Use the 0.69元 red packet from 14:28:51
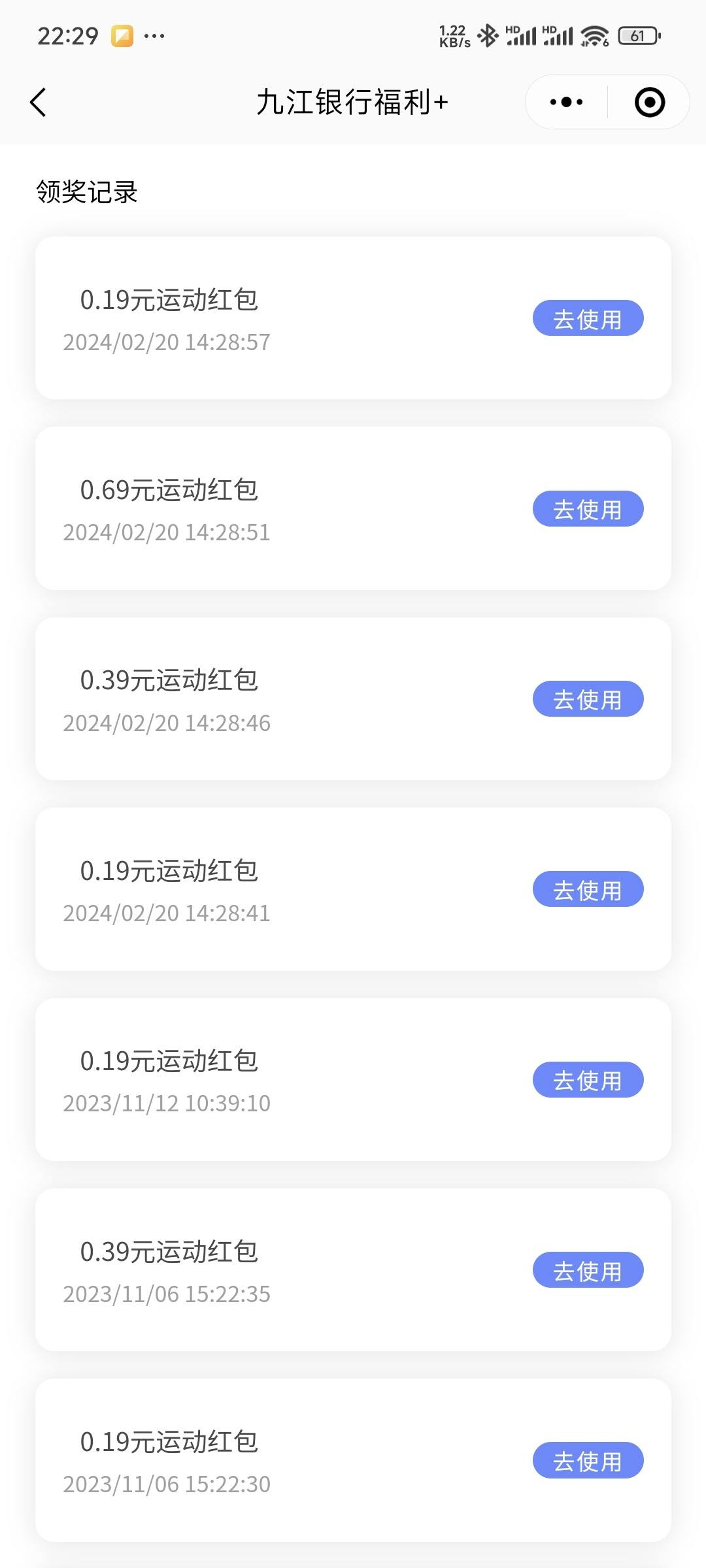The width and height of the screenshot is (706, 1568). (588, 509)
